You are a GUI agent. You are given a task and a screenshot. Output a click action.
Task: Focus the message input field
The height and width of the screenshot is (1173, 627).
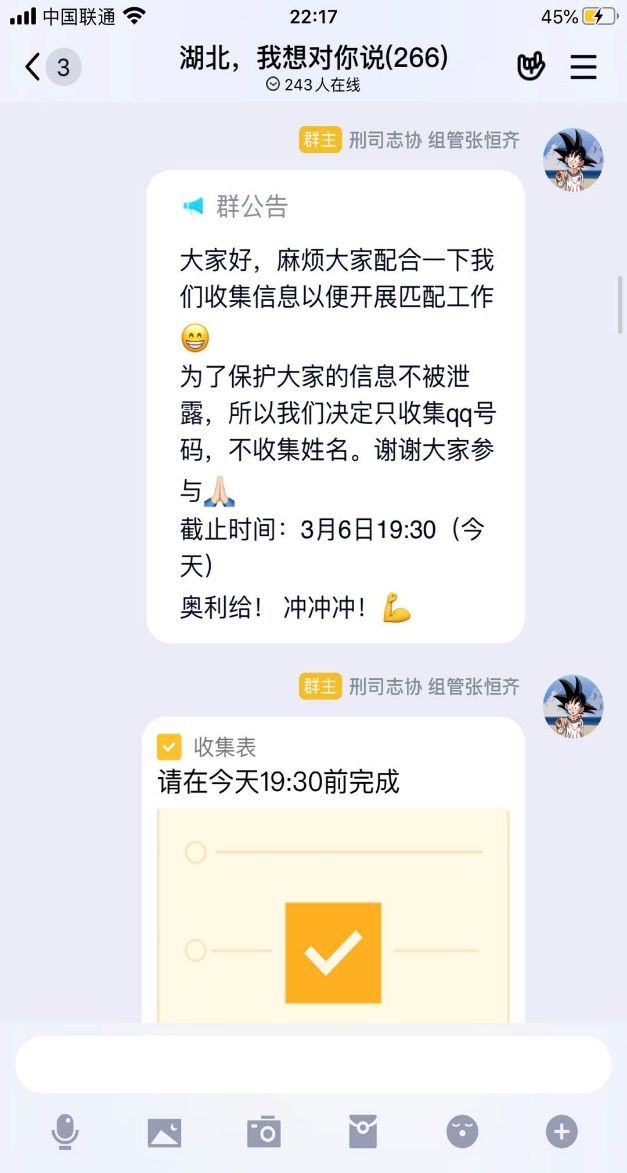313,1064
